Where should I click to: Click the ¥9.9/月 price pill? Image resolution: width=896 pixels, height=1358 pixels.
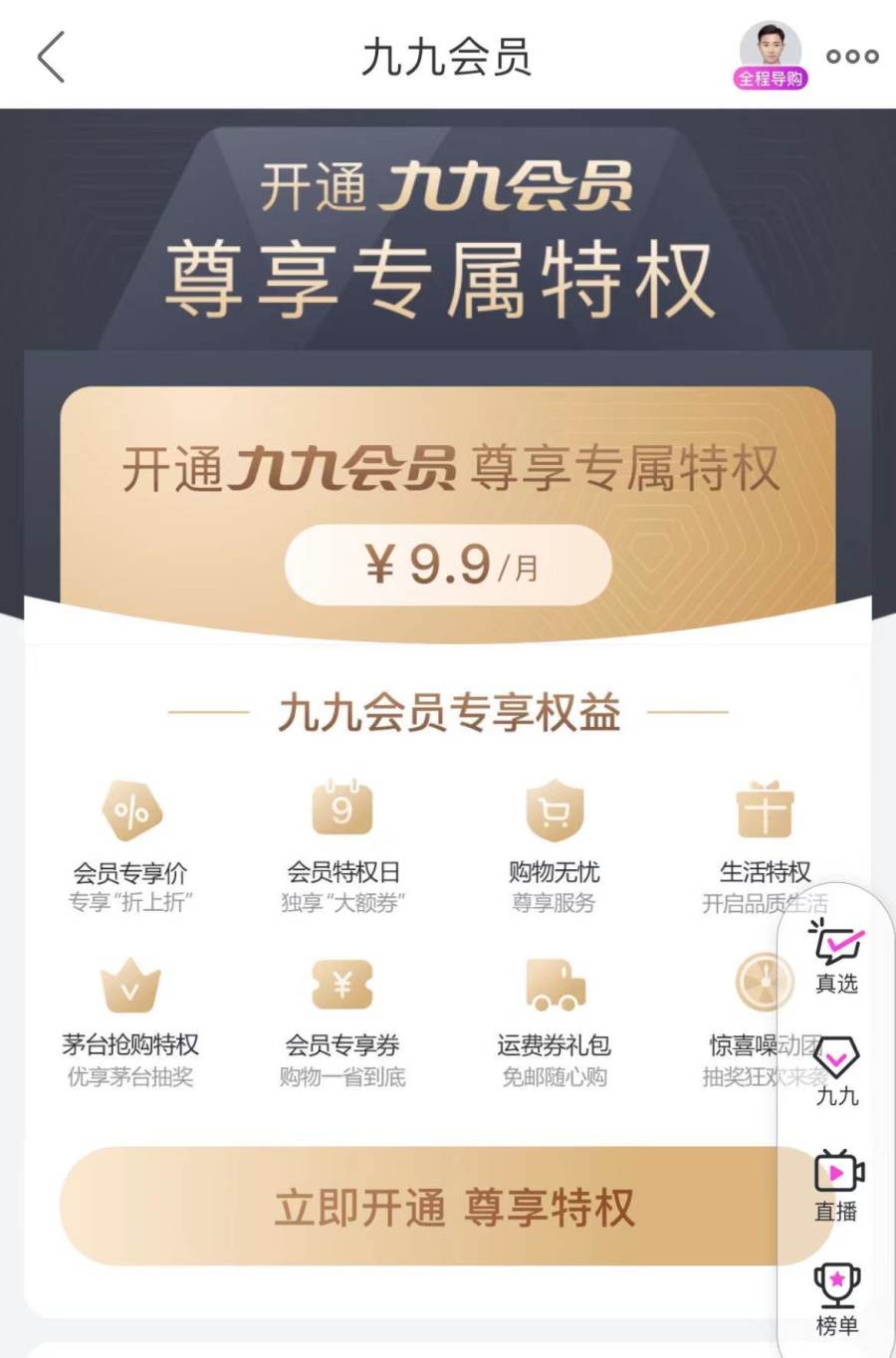tap(447, 564)
